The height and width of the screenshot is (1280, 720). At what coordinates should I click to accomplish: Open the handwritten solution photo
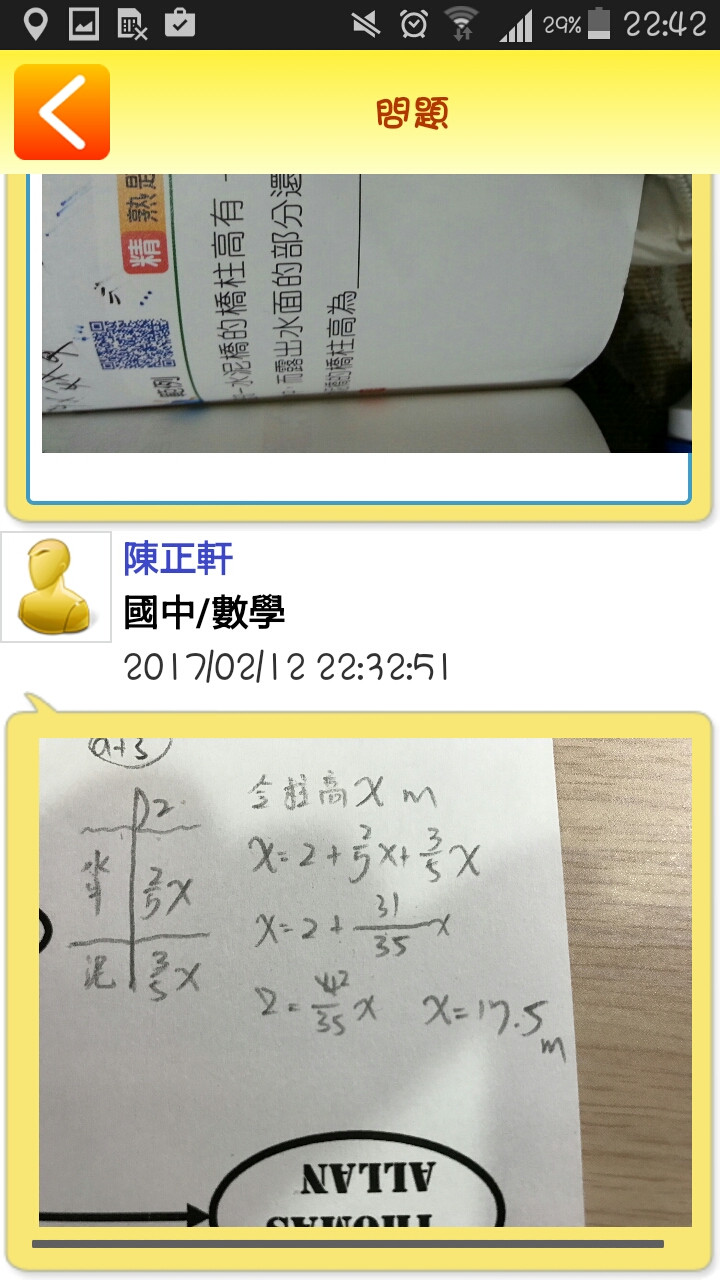[365, 982]
